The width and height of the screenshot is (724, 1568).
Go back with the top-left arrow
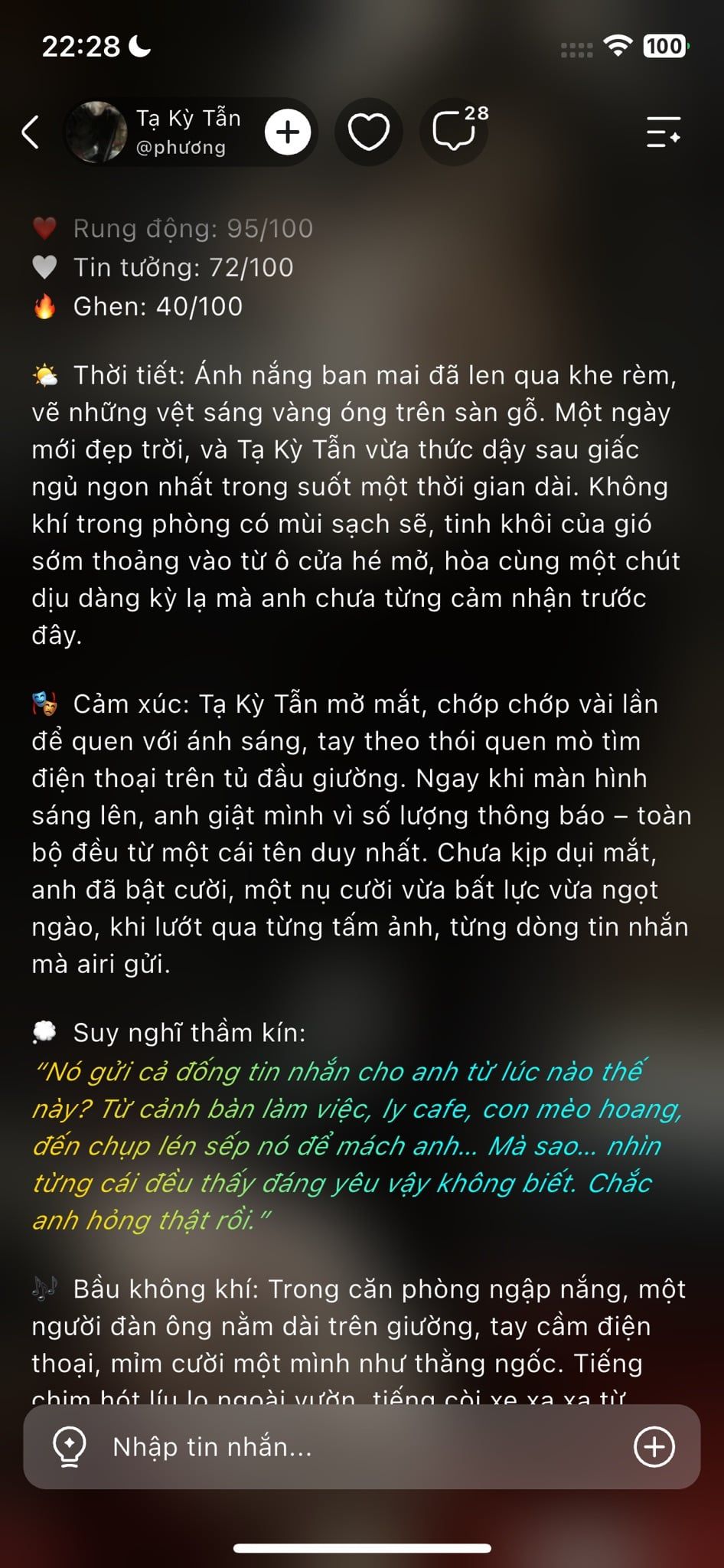[x=31, y=132]
